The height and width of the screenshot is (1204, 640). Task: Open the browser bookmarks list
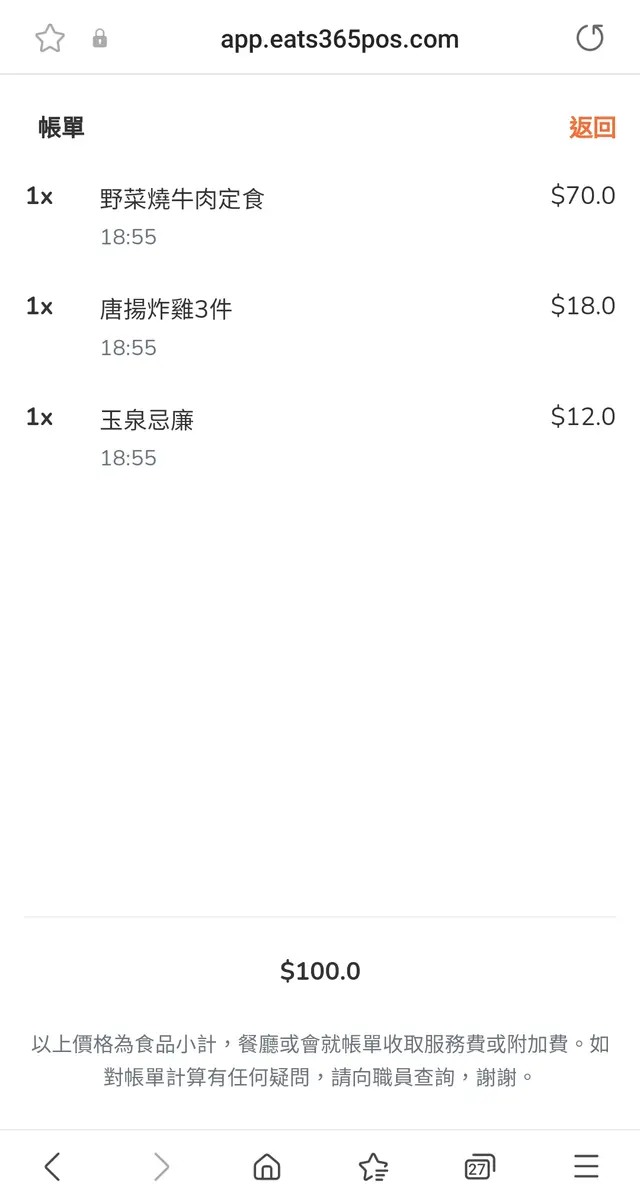pyautogui.click(x=373, y=1166)
